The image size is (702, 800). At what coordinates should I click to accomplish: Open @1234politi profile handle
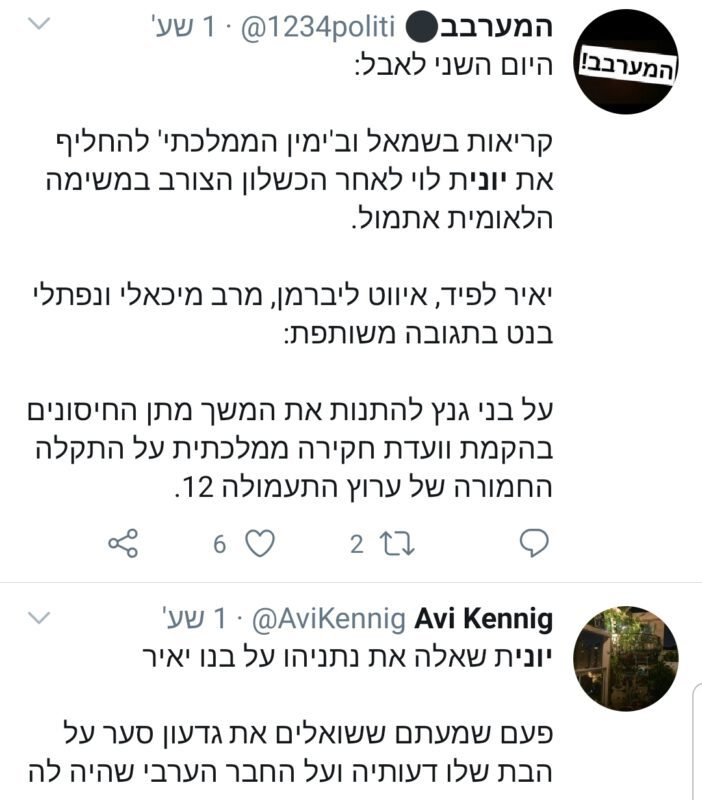320,23
